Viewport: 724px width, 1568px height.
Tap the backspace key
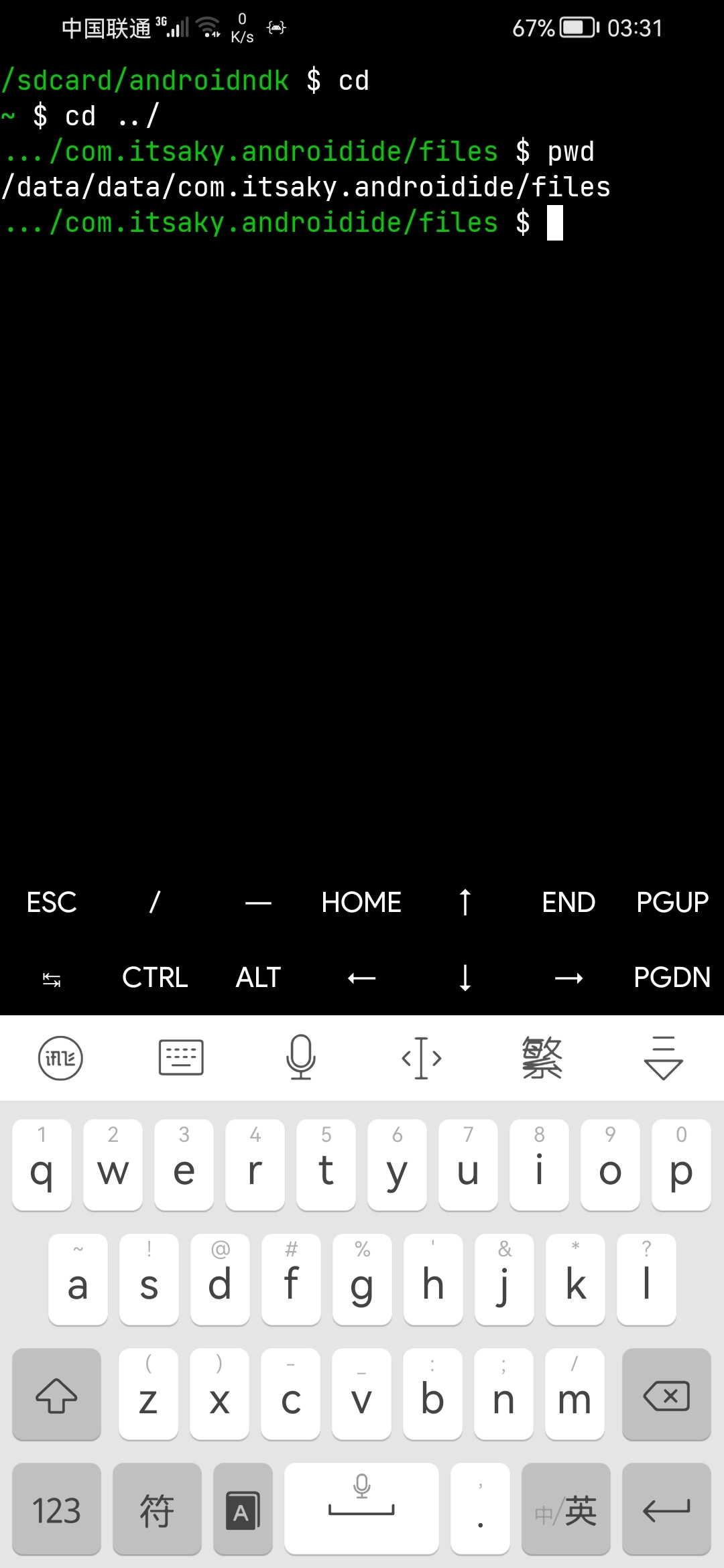(x=666, y=1394)
